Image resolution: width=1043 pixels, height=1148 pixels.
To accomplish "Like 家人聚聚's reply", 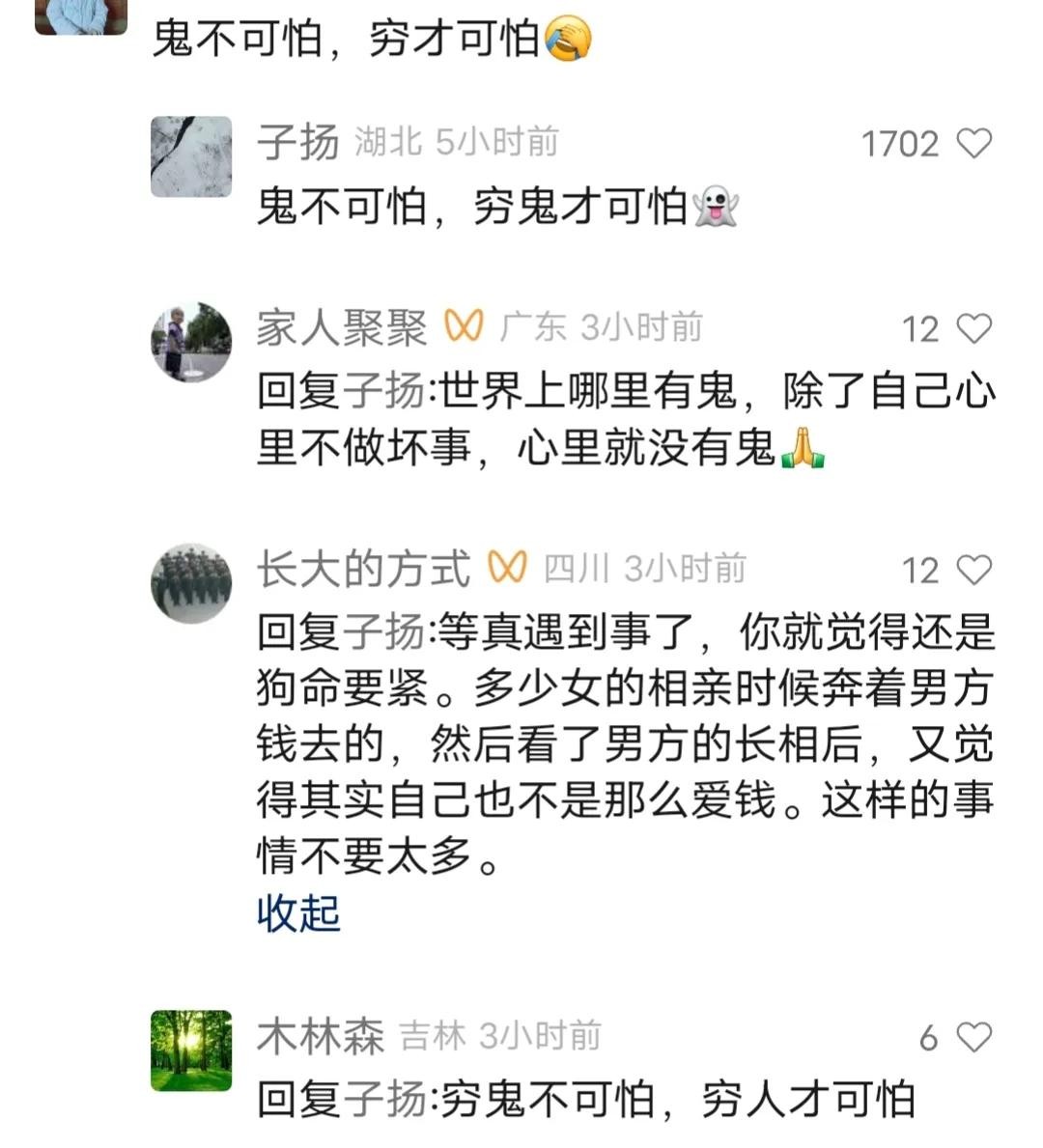I will click(x=973, y=329).
